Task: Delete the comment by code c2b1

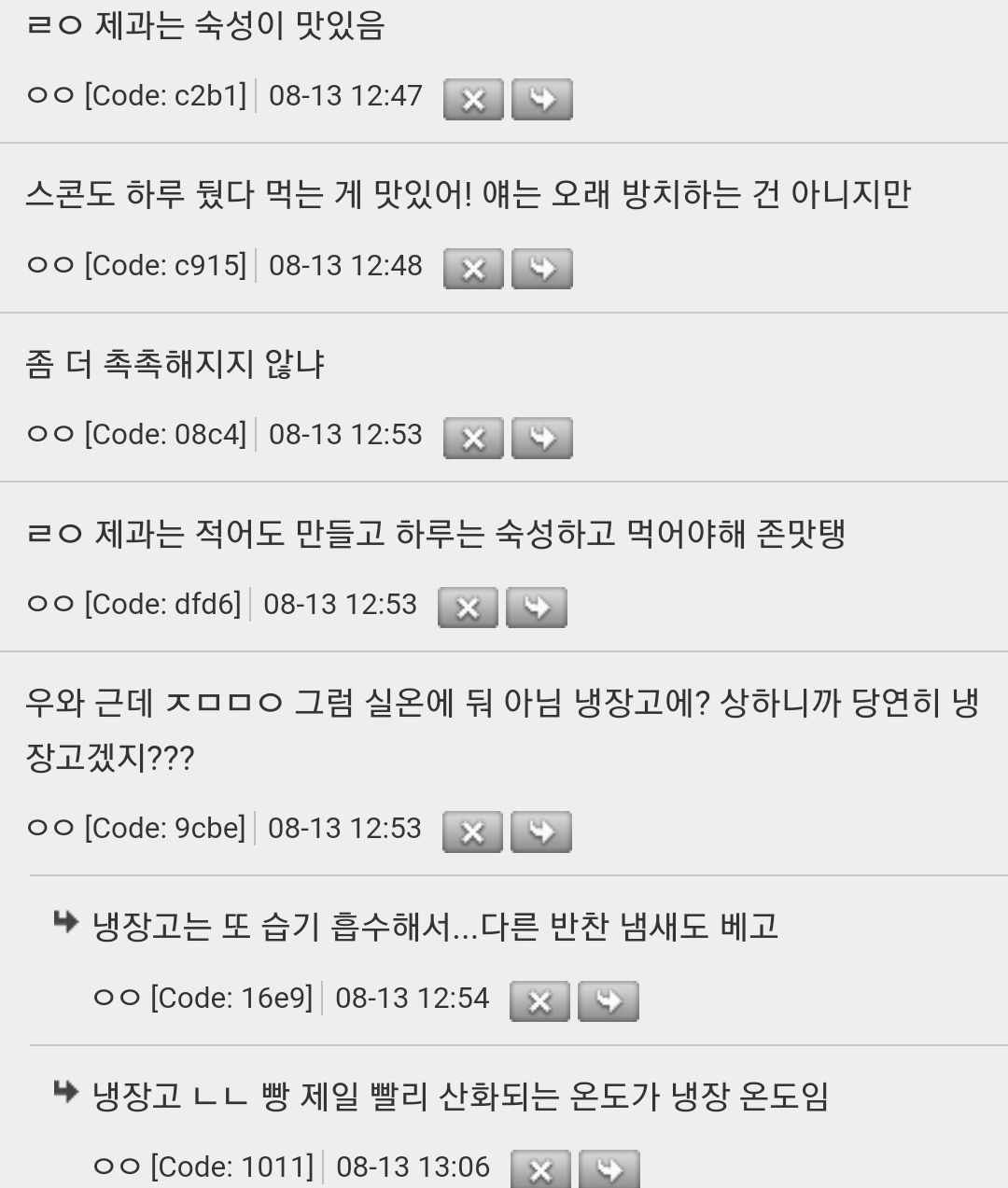Action: point(473,98)
